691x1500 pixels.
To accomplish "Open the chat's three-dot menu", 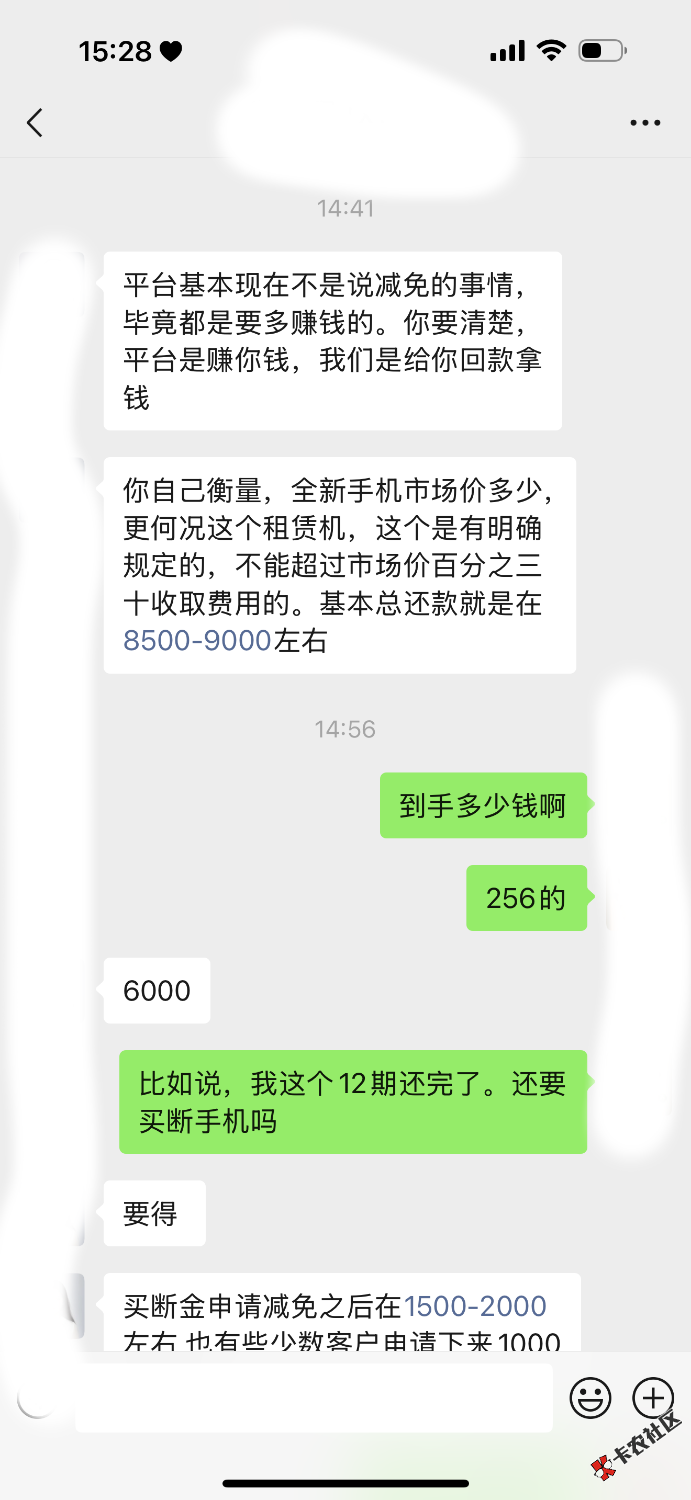I will coord(645,123).
